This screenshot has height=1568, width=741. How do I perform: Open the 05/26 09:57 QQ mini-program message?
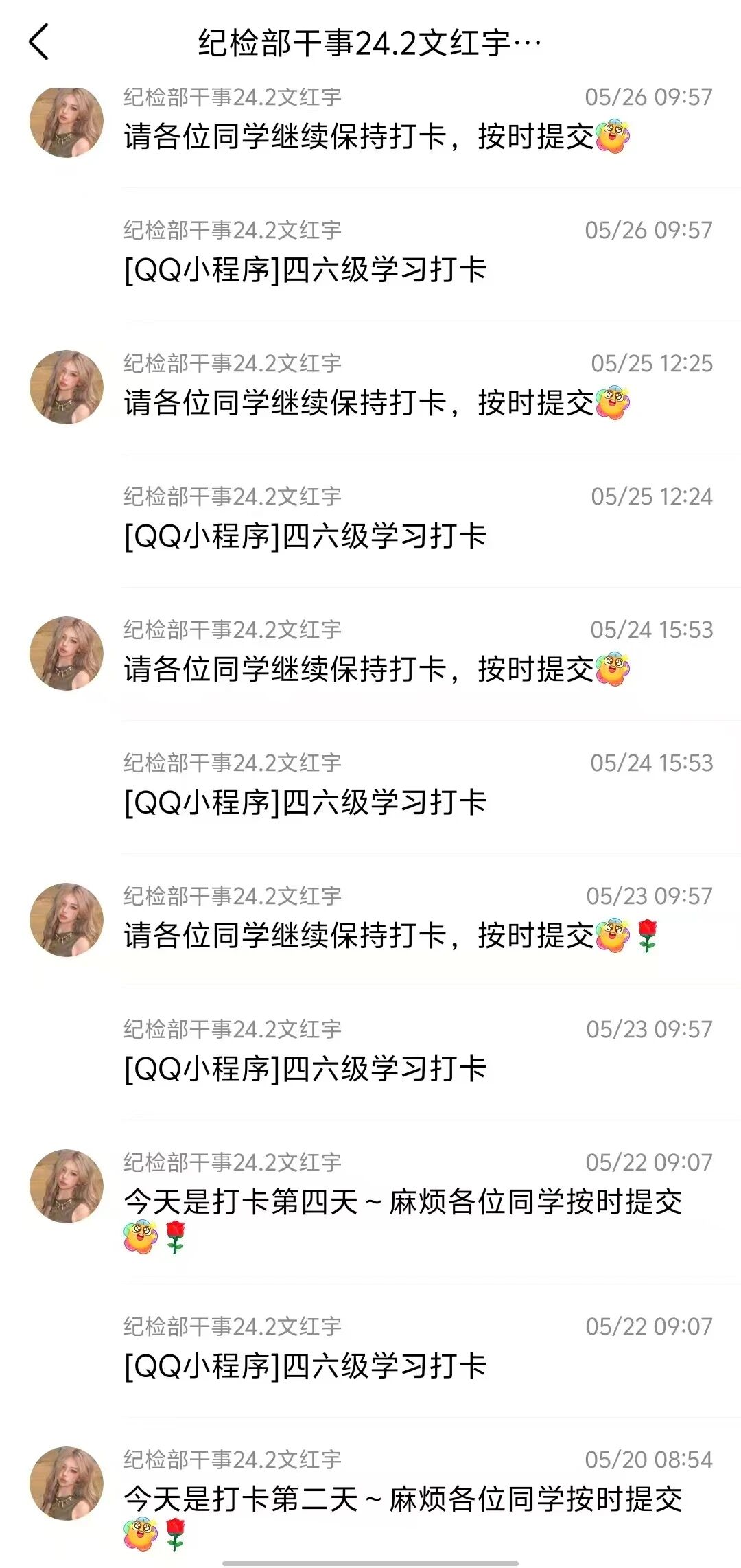[305, 269]
